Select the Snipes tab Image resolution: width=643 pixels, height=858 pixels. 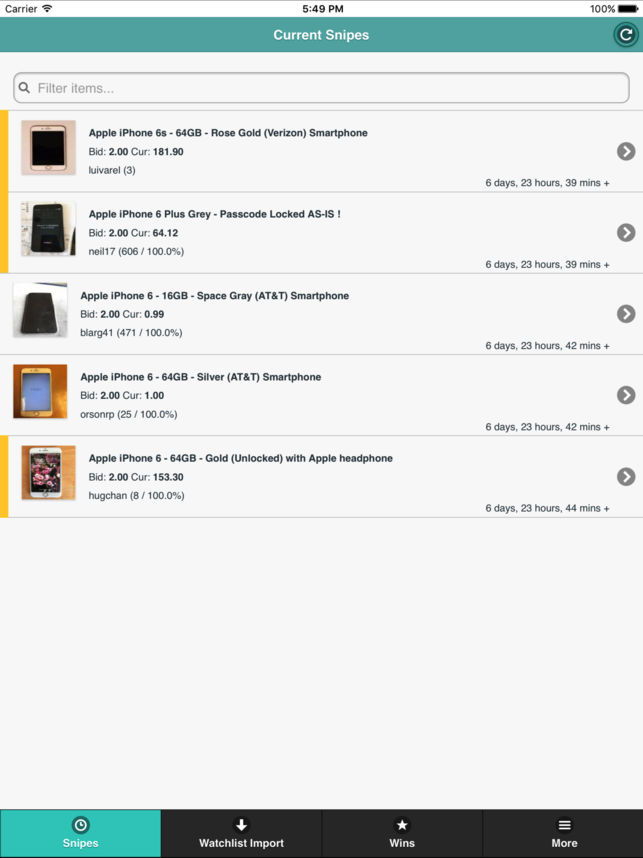[x=80, y=833]
